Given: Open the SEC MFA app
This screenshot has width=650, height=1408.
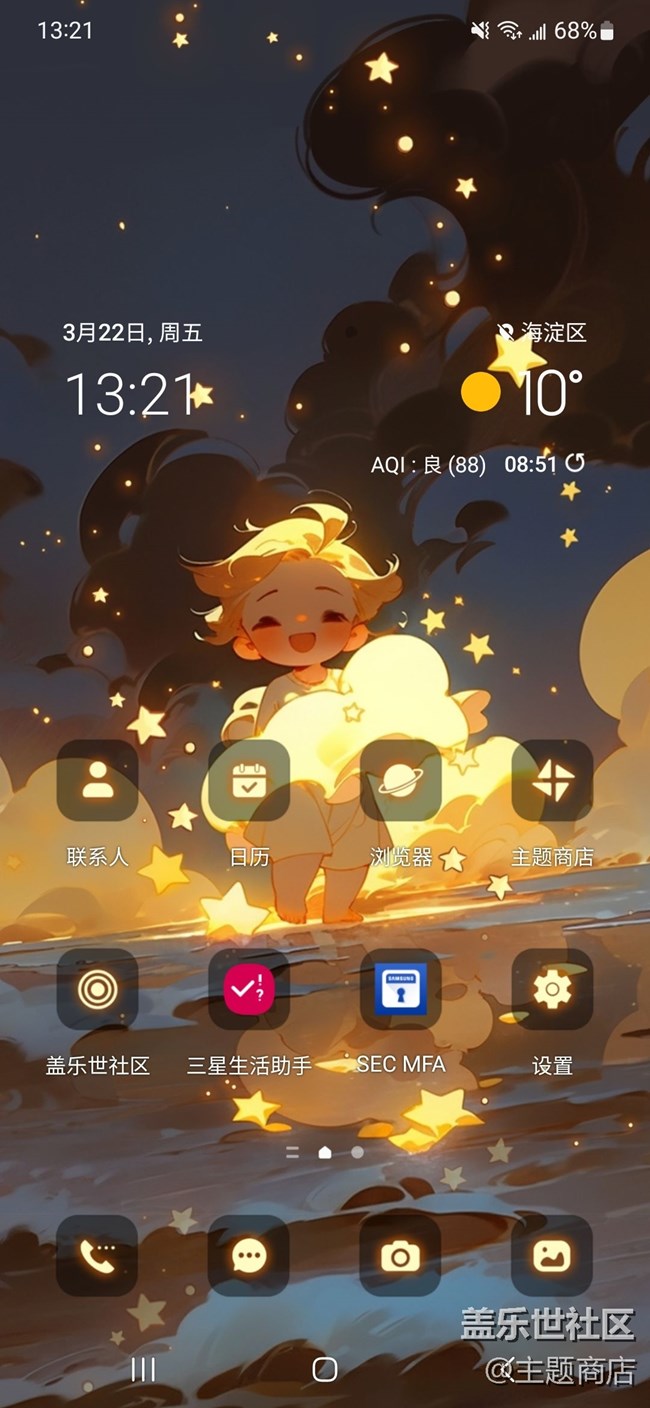Looking at the screenshot, I should click(400, 990).
